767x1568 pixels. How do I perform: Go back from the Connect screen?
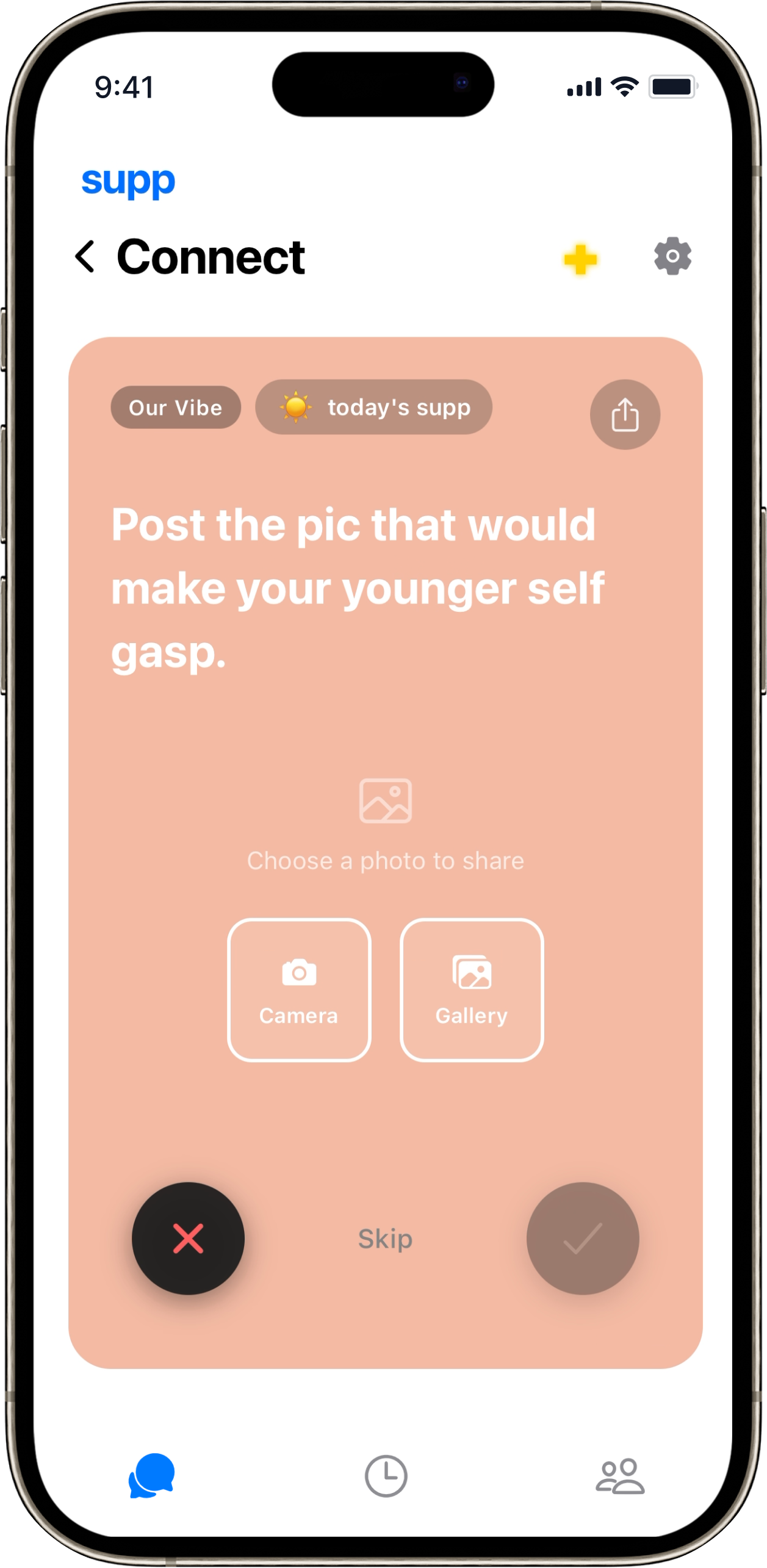pos(85,256)
